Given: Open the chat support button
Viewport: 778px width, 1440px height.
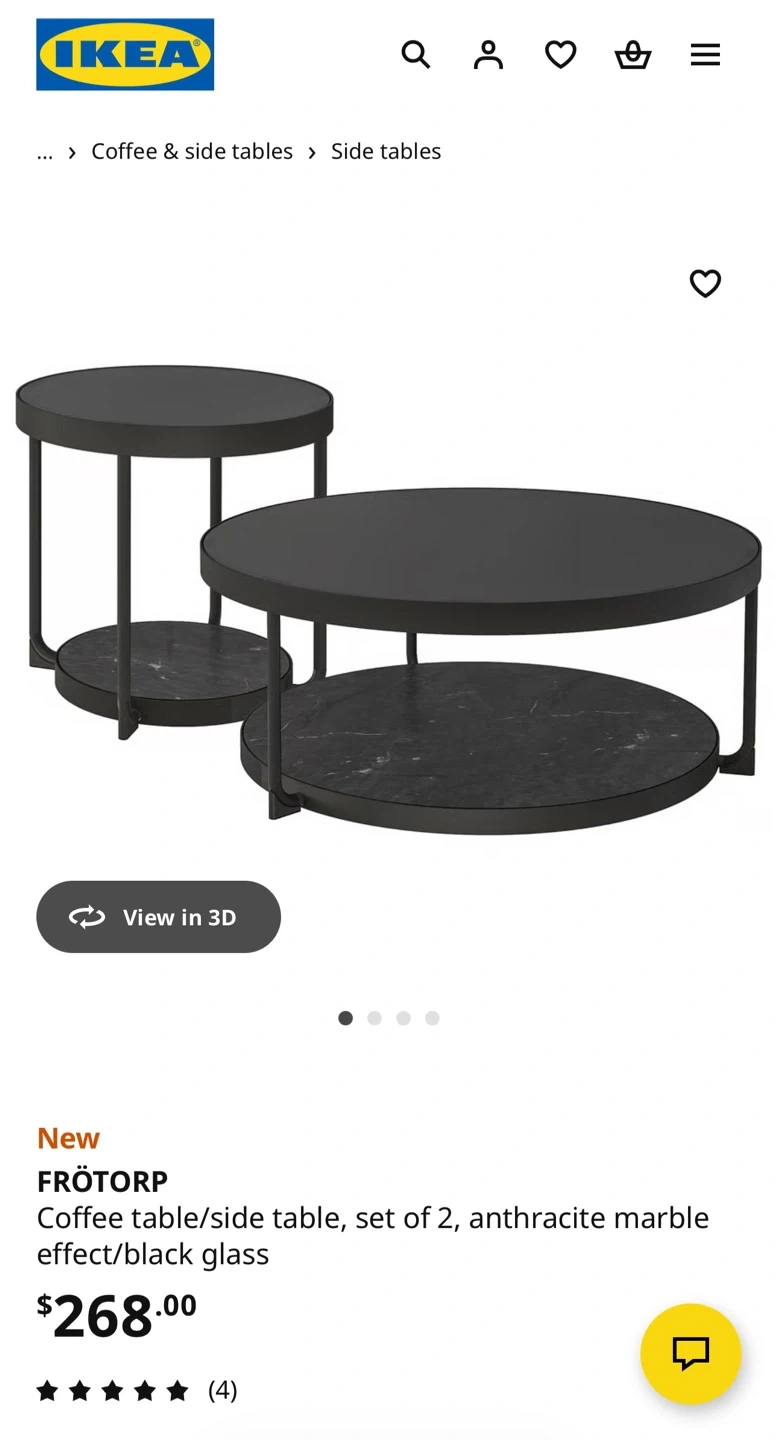Looking at the screenshot, I should 691,1354.
